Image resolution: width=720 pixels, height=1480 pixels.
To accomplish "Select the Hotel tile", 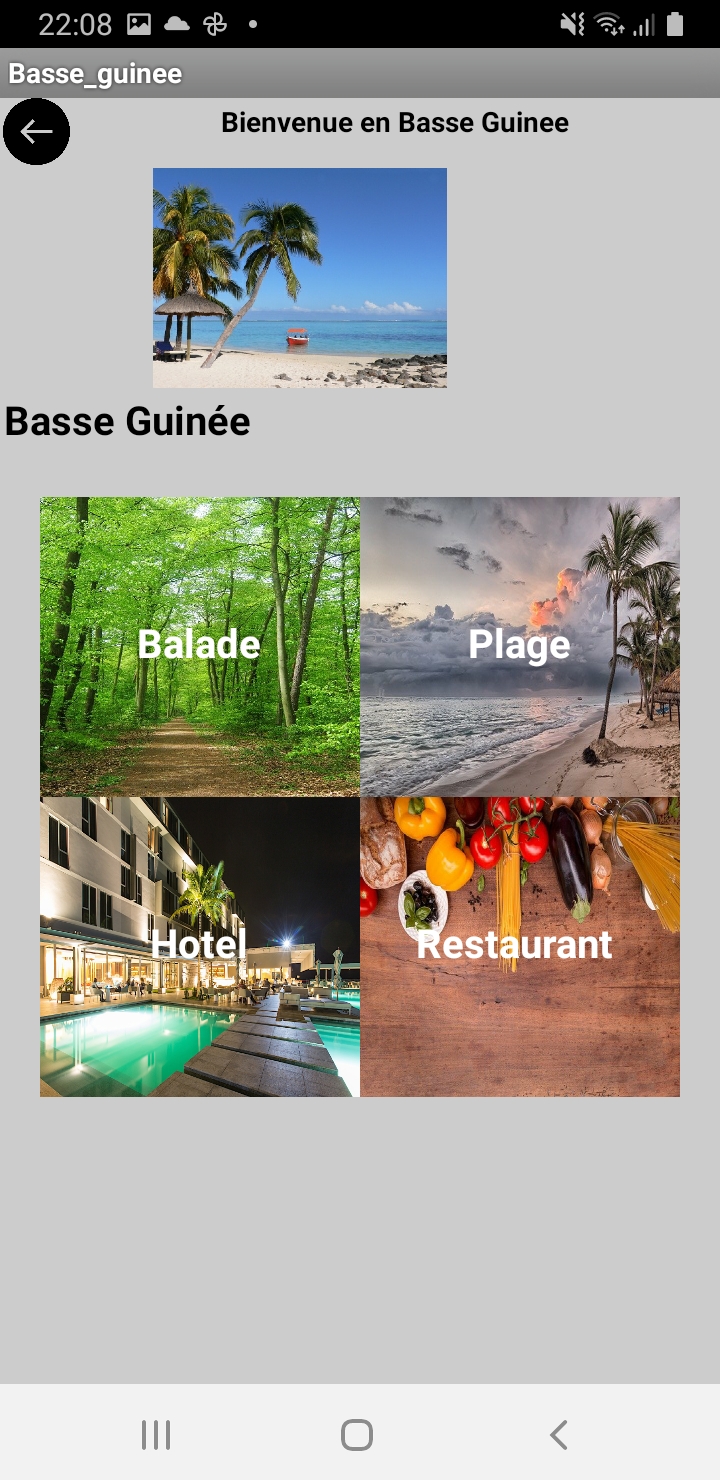I will [x=200, y=946].
